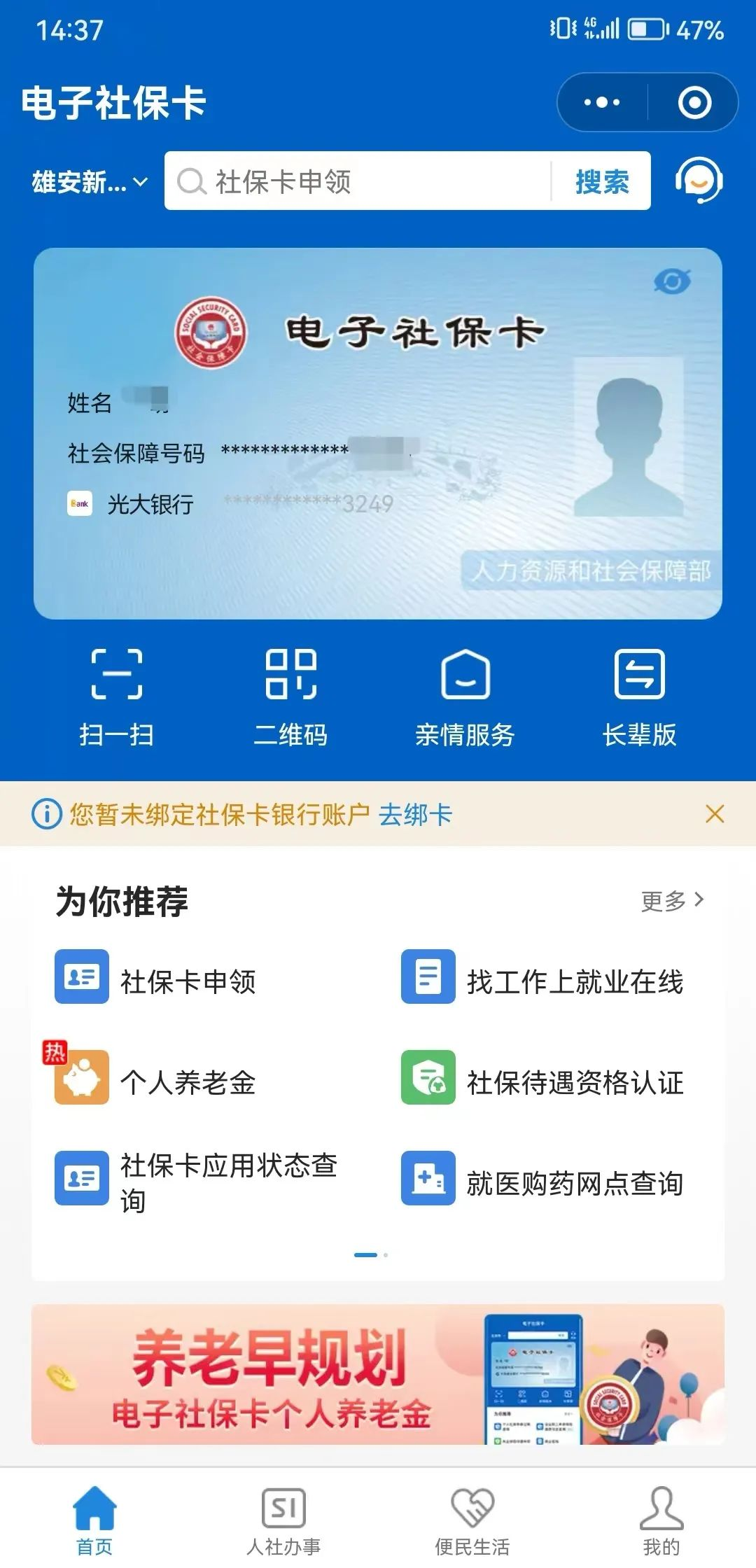Open 亲情服务
This screenshot has width=756, height=1568.
point(465,696)
